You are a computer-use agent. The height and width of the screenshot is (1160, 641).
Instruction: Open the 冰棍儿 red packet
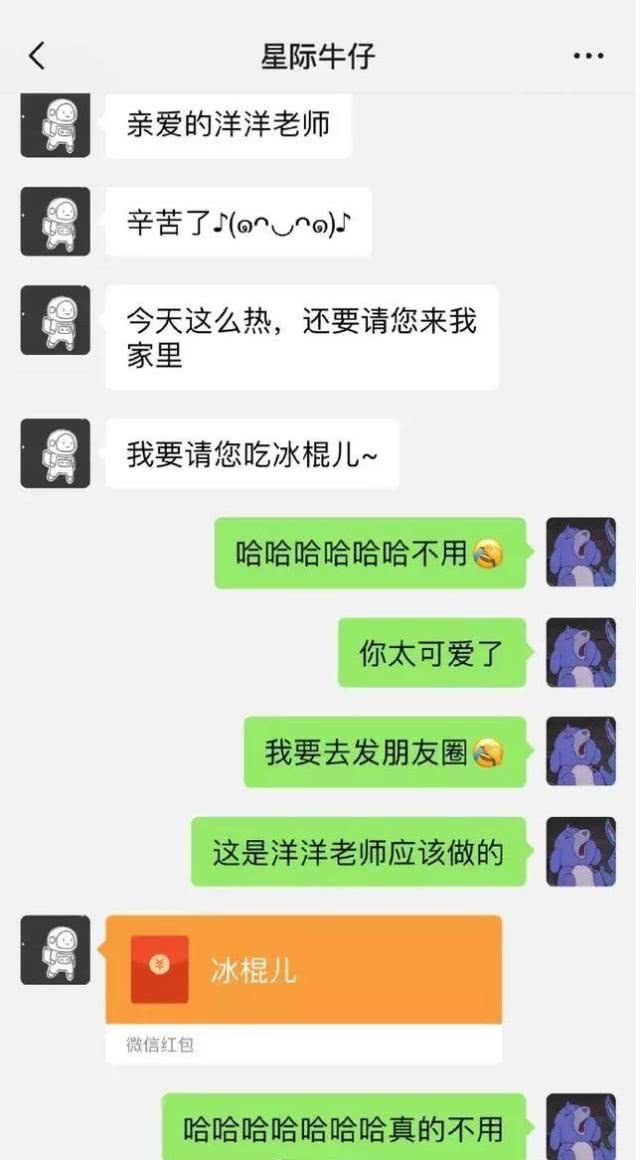click(303, 969)
